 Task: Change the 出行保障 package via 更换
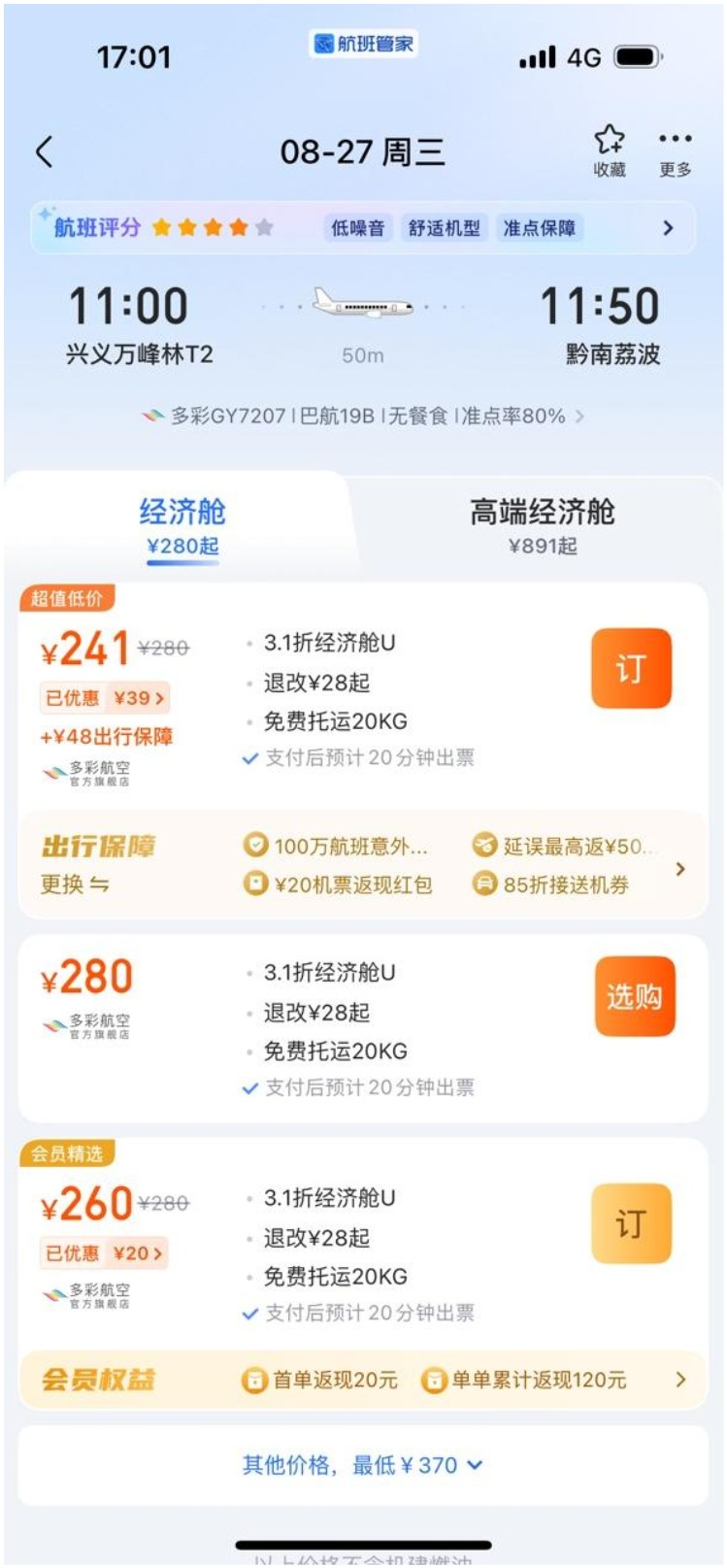point(75,884)
